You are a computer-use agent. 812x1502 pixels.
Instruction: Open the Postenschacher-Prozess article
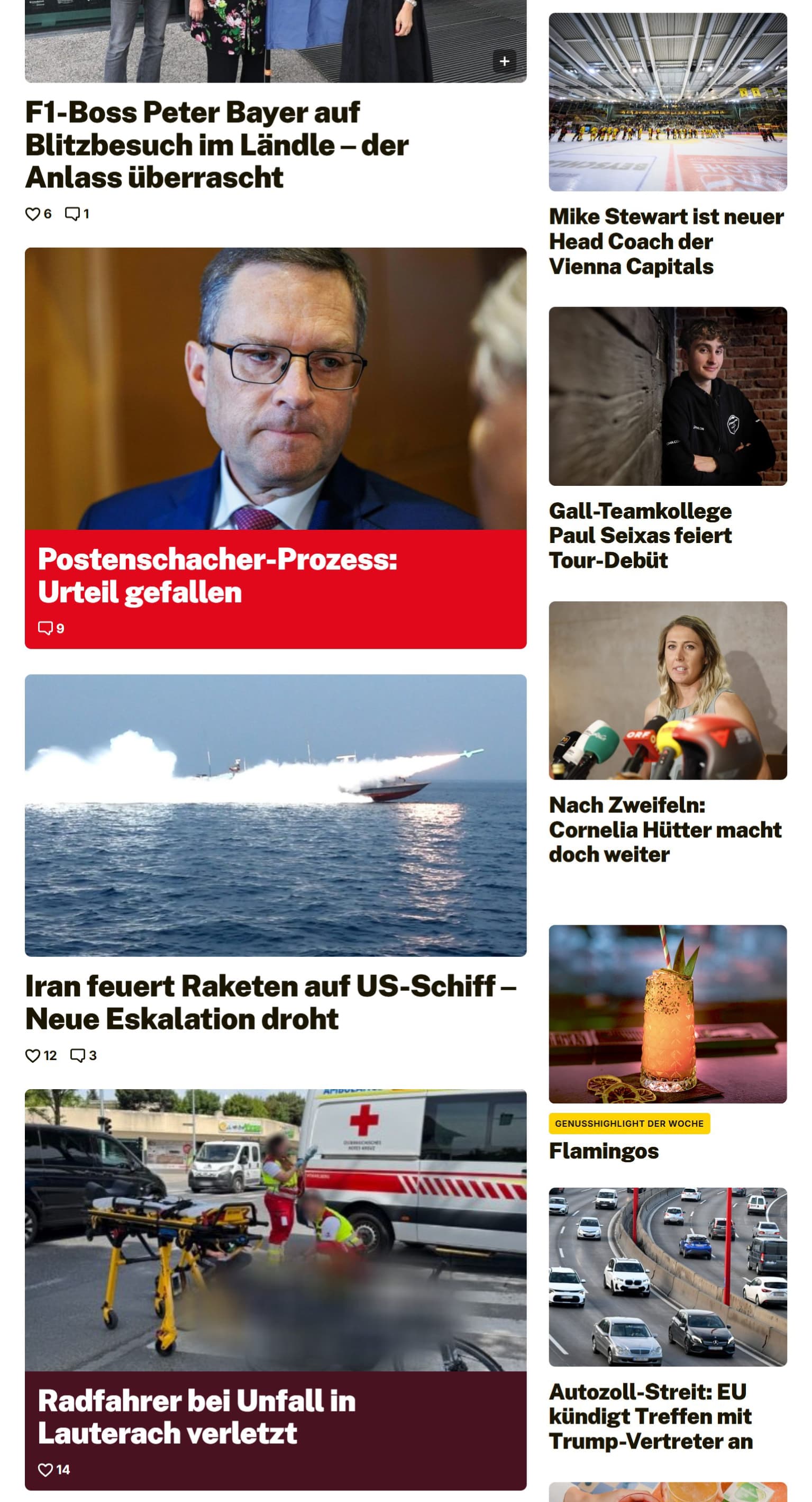pos(217,575)
